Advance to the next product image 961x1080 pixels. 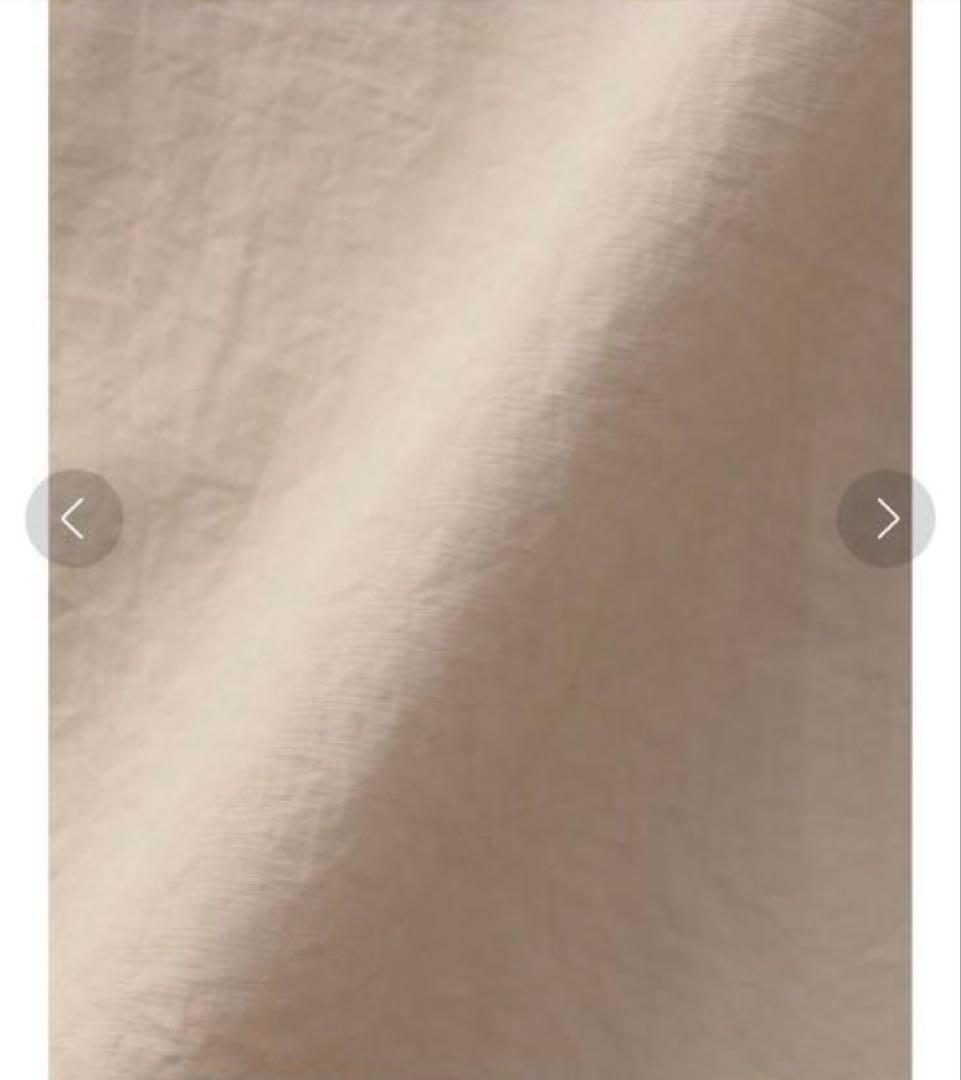pyautogui.click(x=886, y=519)
